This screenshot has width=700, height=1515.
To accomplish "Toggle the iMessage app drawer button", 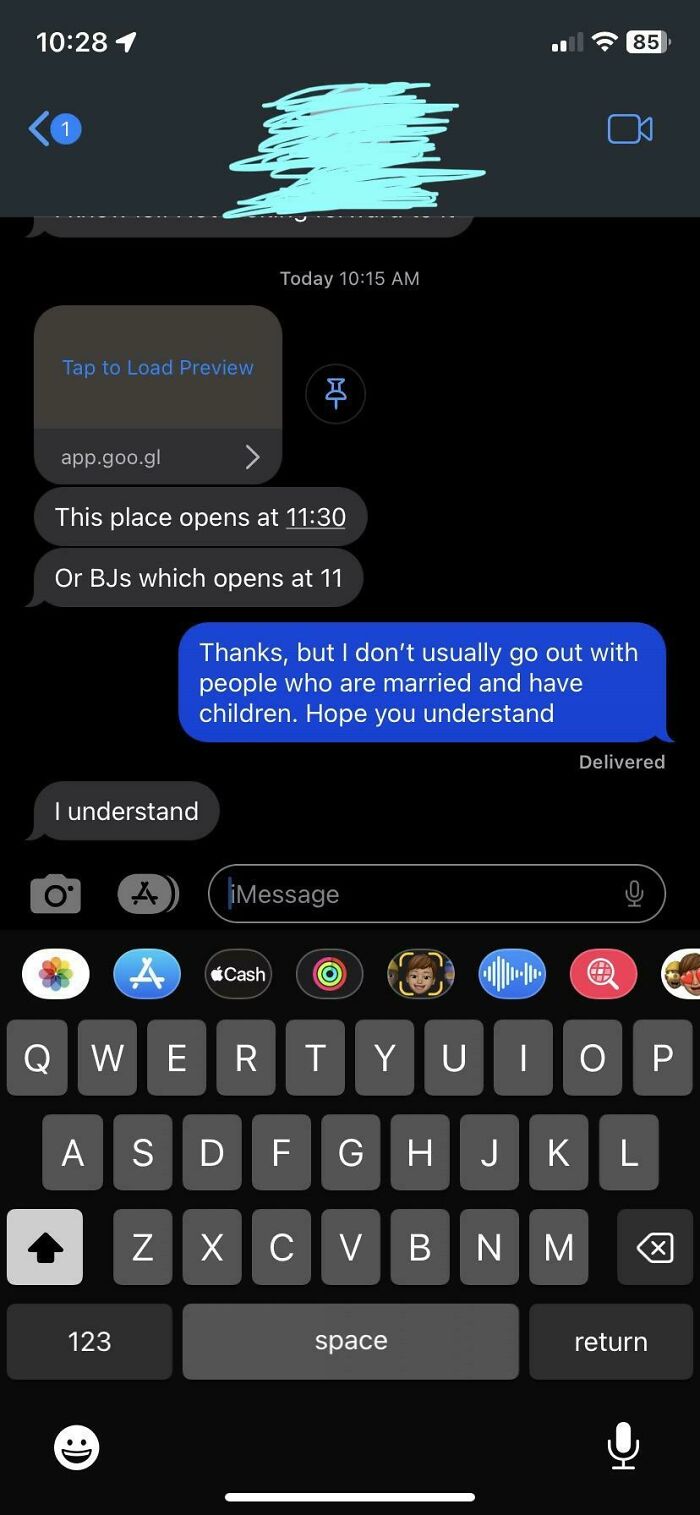I will tap(148, 894).
